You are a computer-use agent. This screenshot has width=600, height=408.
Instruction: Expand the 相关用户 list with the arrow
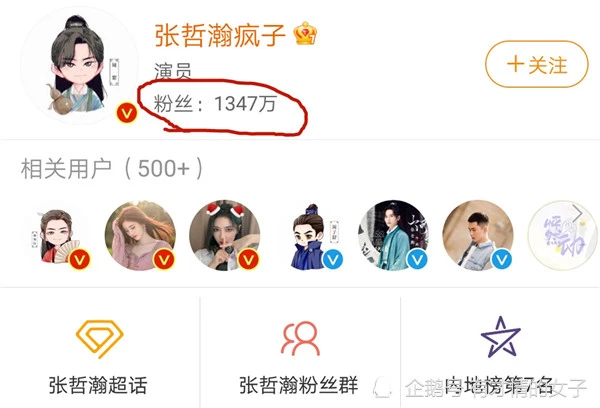point(577,212)
